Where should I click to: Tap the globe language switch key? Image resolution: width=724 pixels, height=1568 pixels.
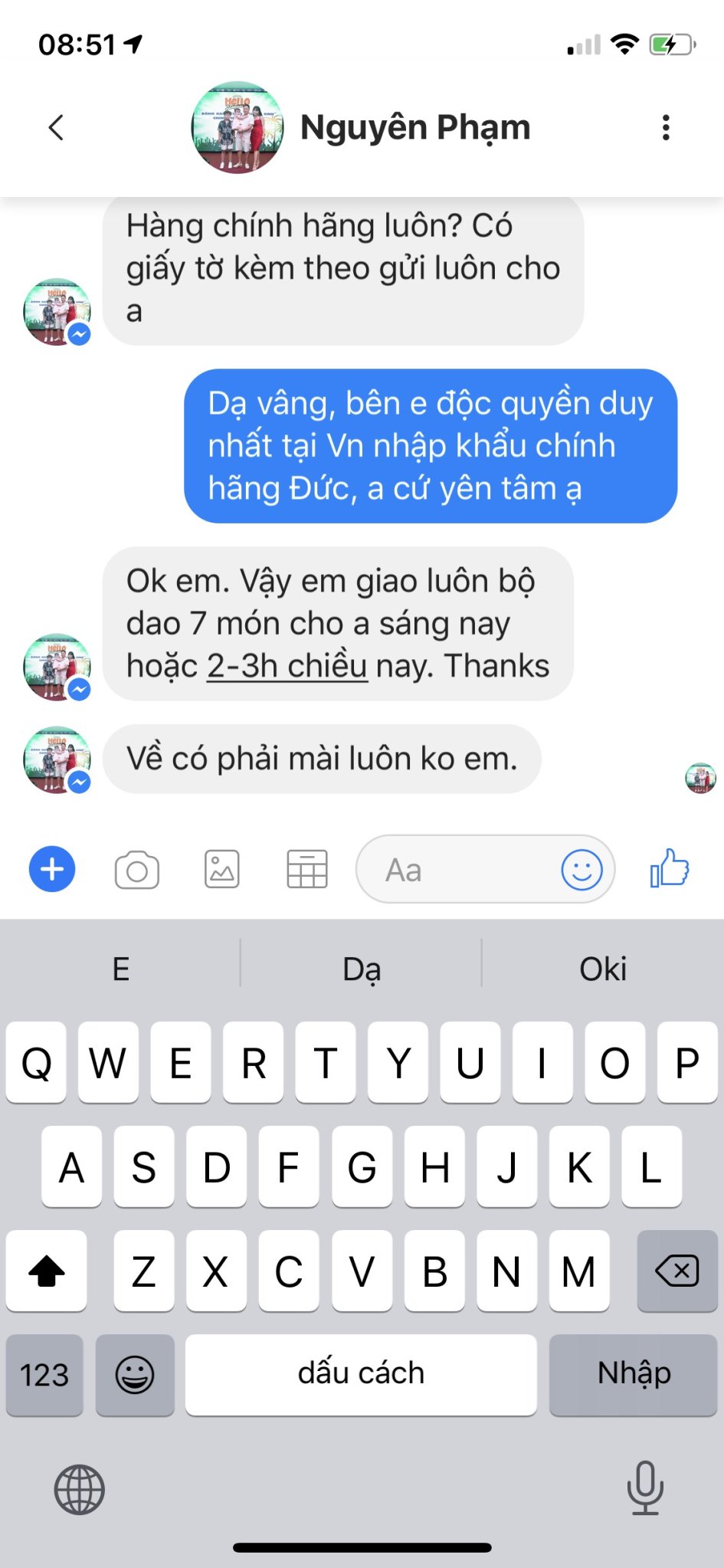(79, 1490)
